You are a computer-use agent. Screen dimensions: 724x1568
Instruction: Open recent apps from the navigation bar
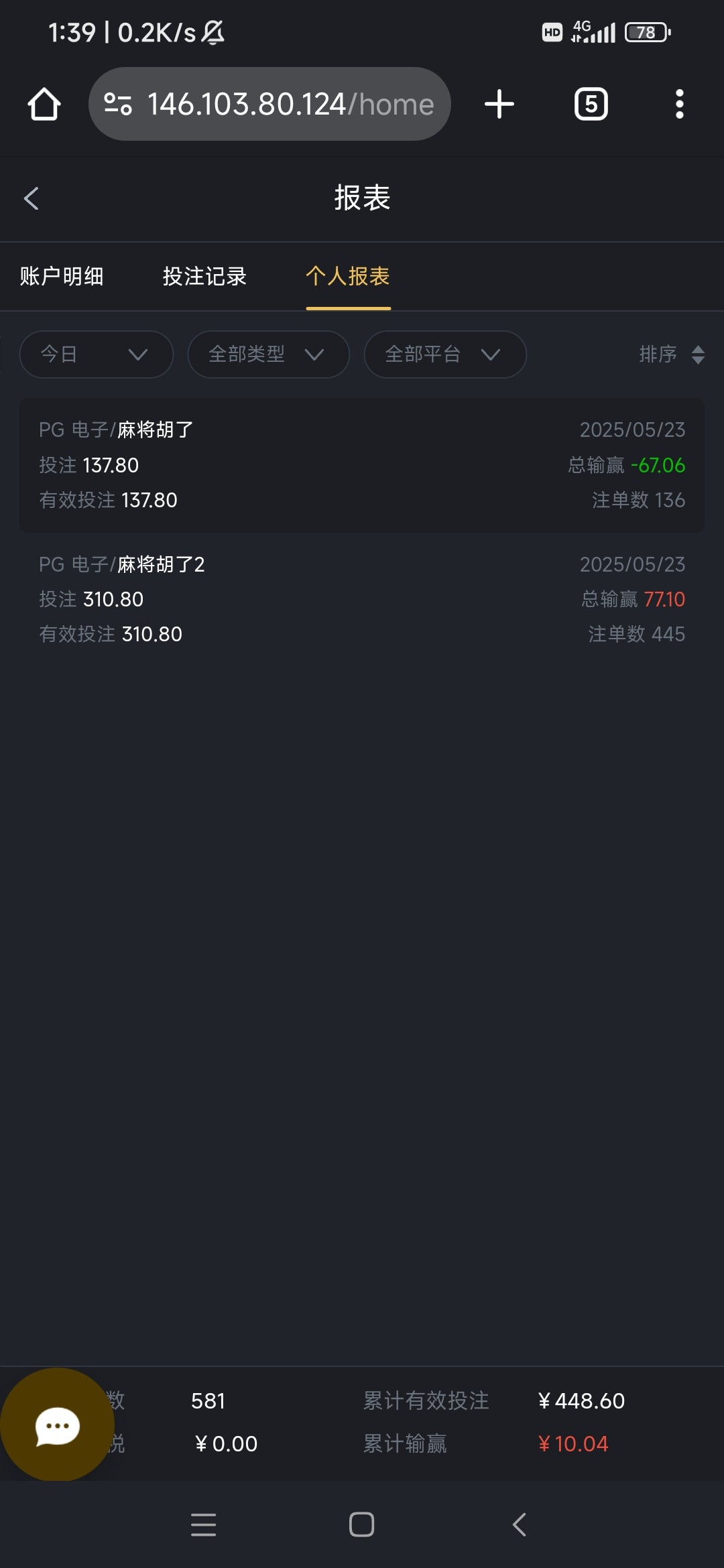203,1524
